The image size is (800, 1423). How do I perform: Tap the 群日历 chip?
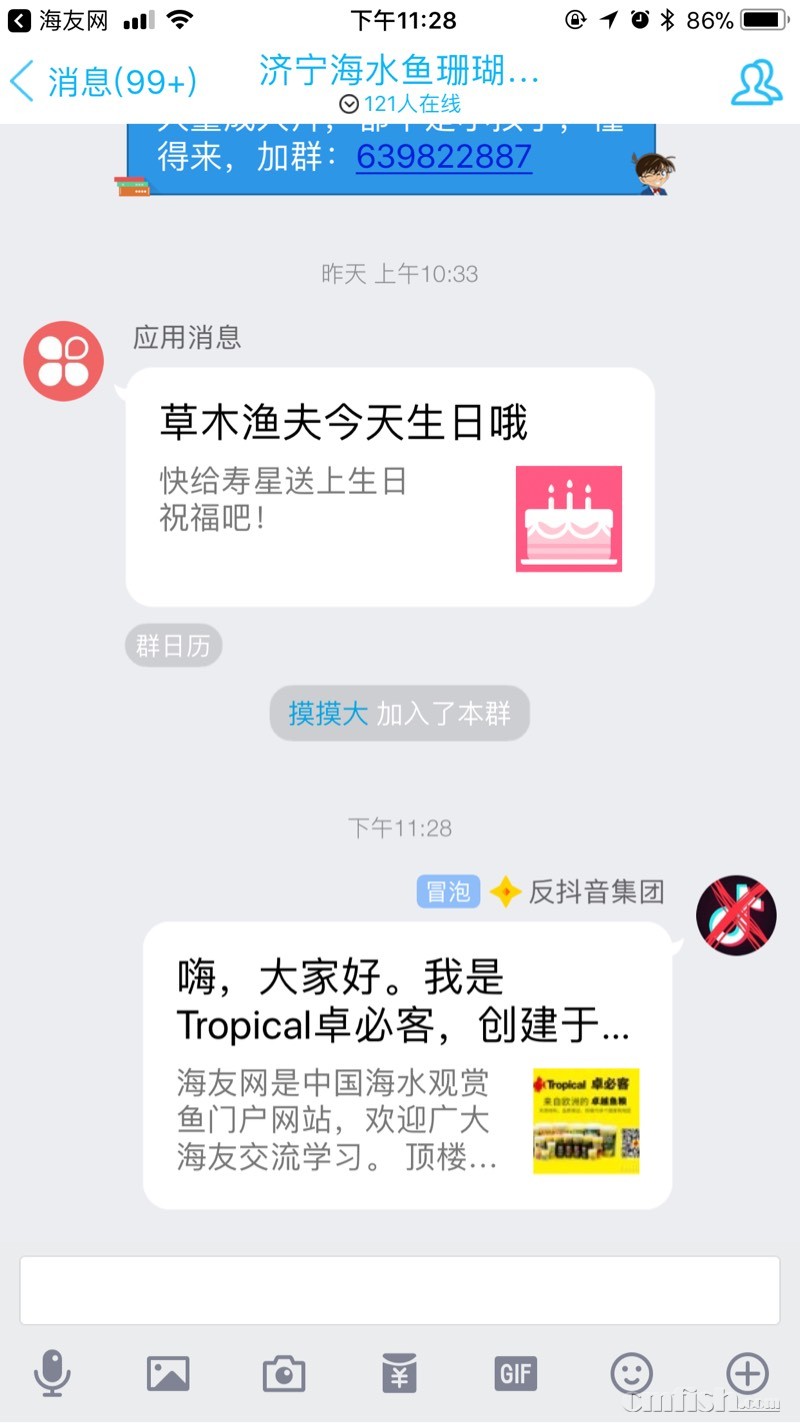click(173, 646)
